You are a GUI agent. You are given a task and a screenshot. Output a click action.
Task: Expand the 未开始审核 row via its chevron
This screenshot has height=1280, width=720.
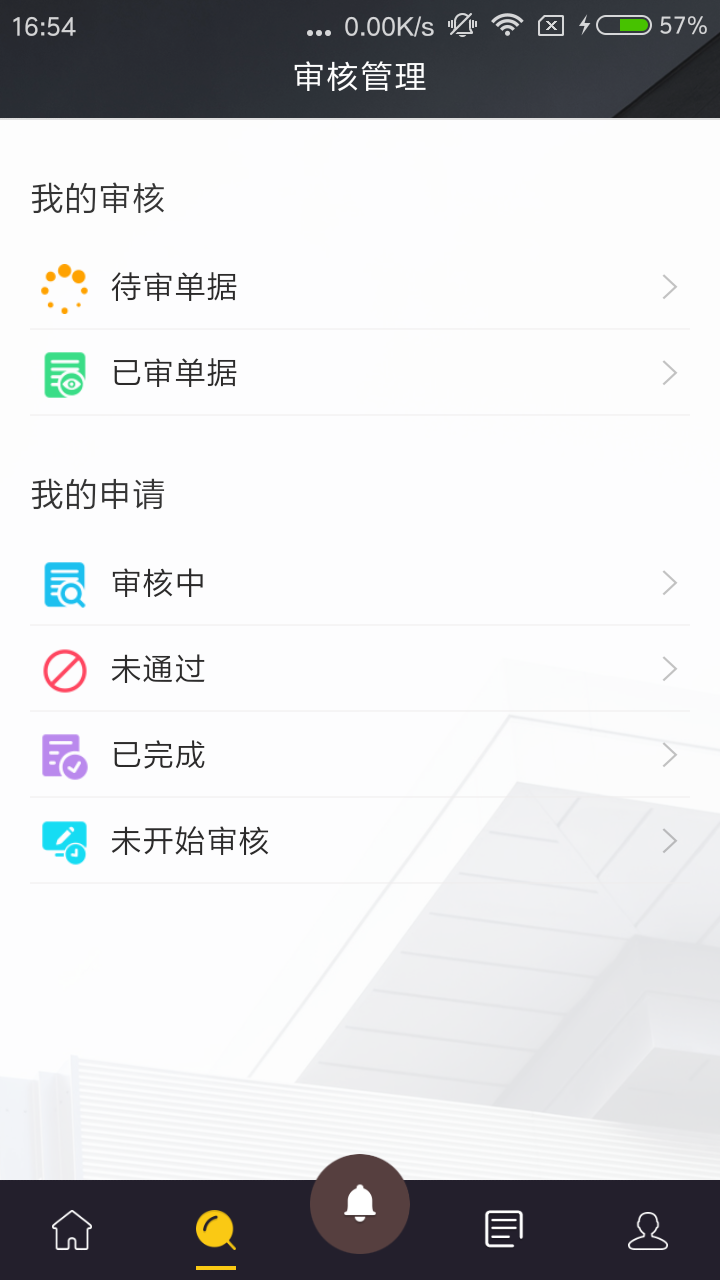tap(668, 841)
